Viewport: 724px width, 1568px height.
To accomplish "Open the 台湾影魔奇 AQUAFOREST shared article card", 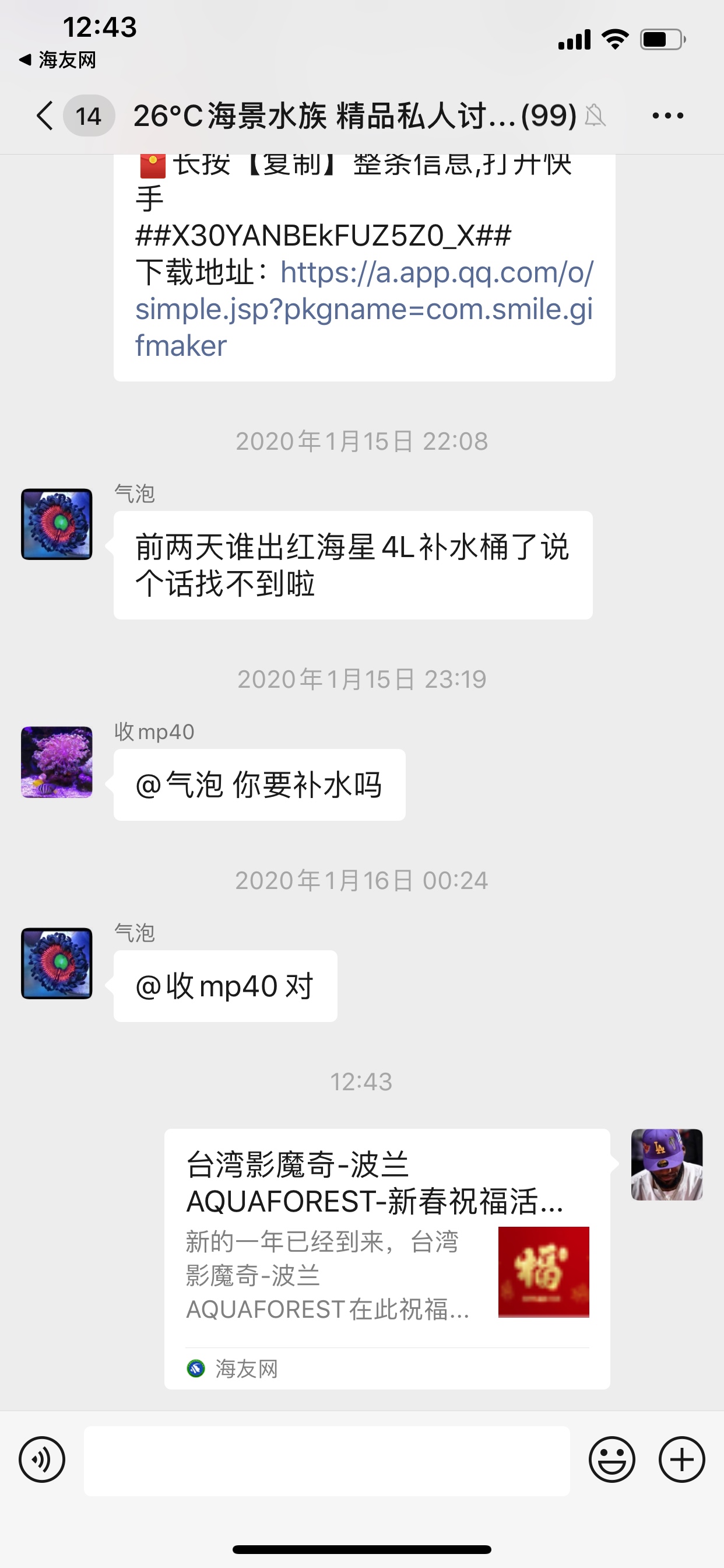I will [387, 1258].
